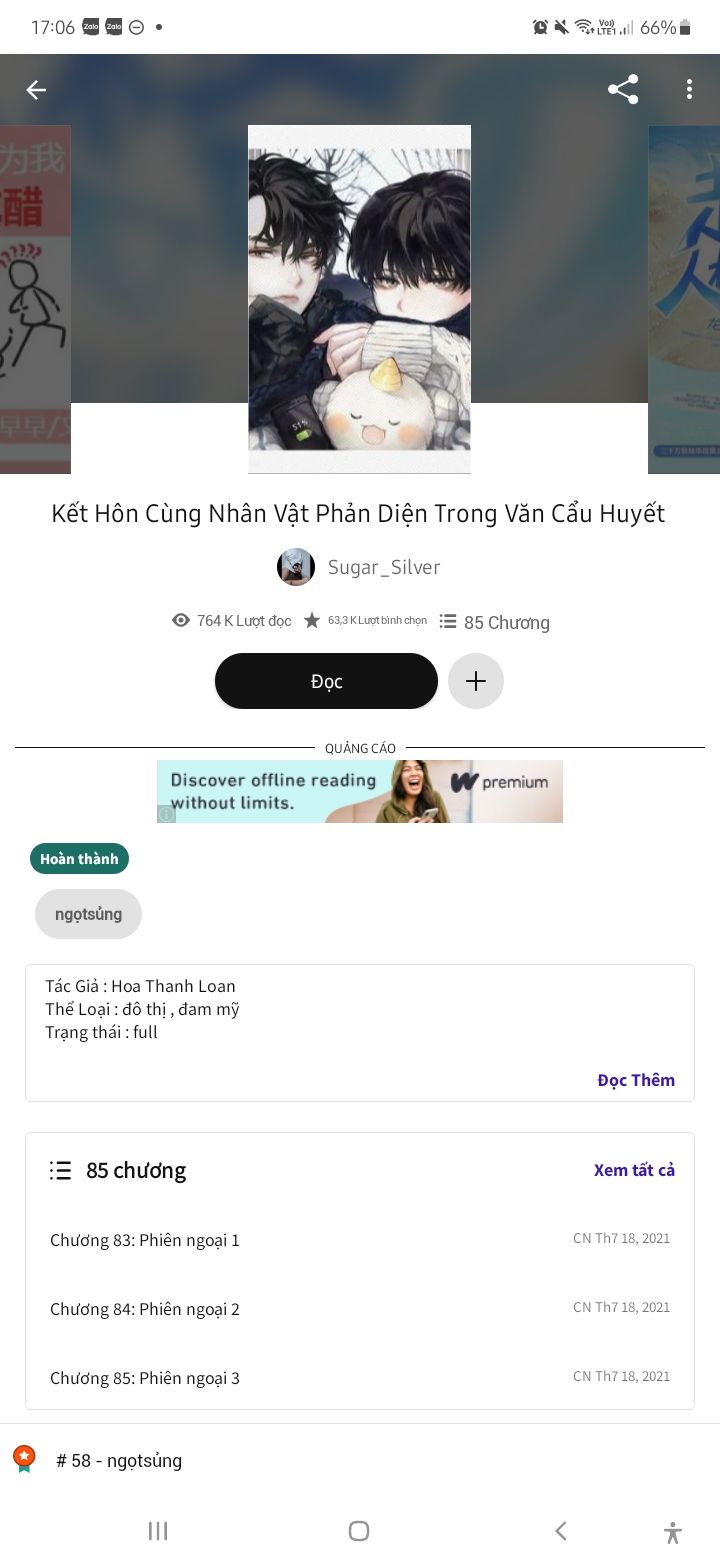Open the three-dot overflow menu
Screen dimensions: 720x1560
tap(689, 89)
